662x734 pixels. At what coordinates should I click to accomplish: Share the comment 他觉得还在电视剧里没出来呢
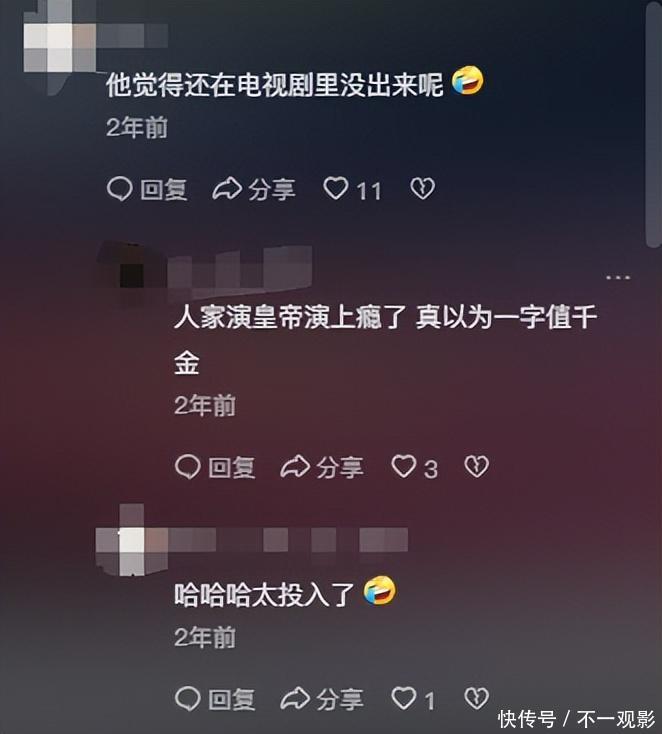[x=254, y=189]
